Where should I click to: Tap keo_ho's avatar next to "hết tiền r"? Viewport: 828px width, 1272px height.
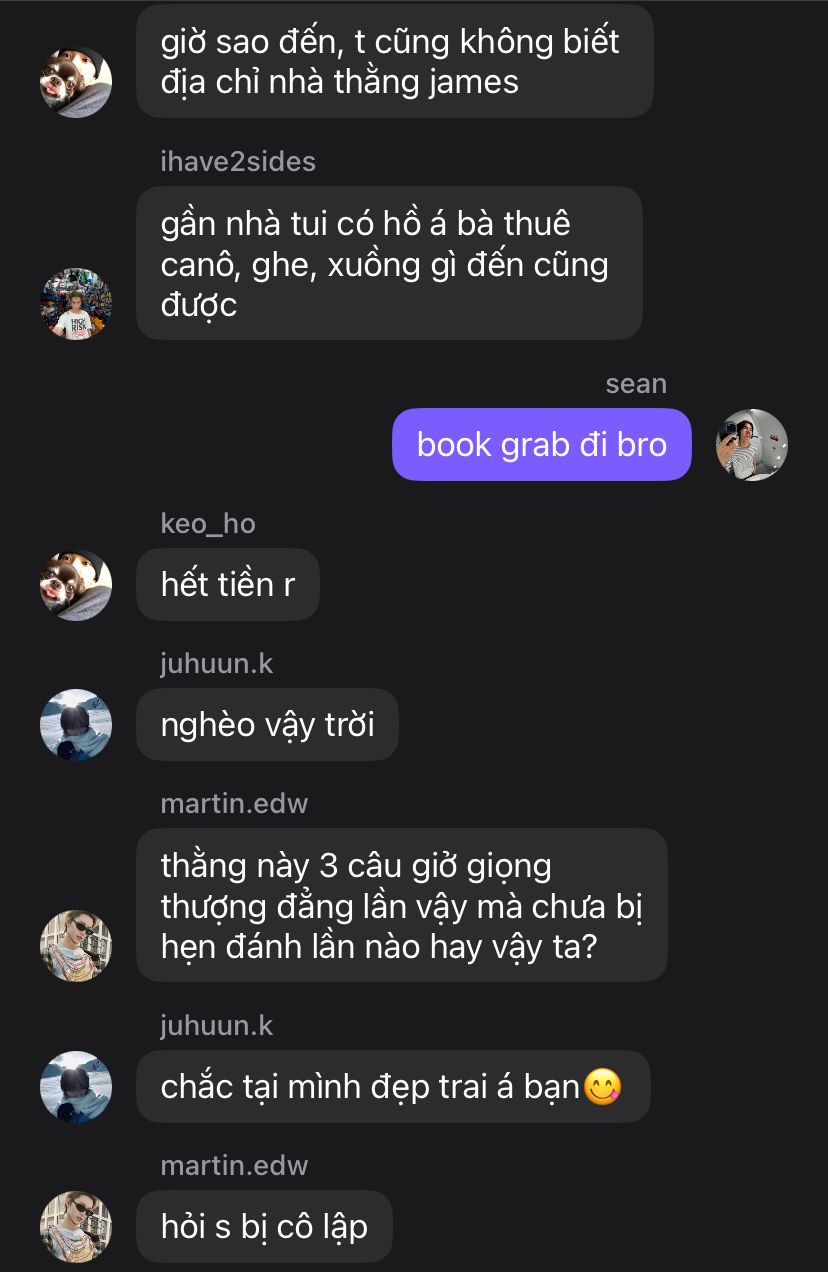(x=76, y=585)
